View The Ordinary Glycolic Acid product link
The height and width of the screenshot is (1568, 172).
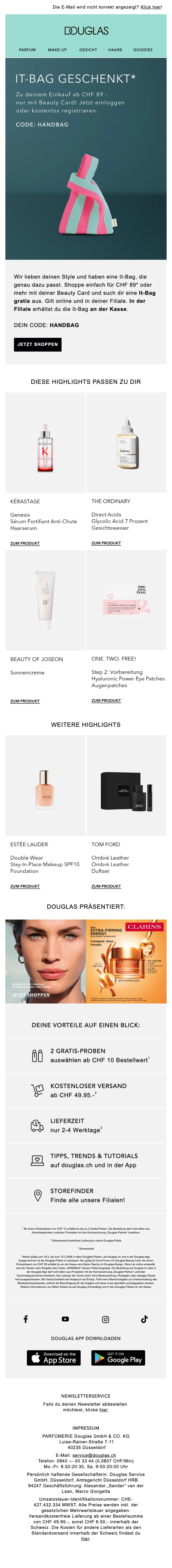tap(106, 543)
